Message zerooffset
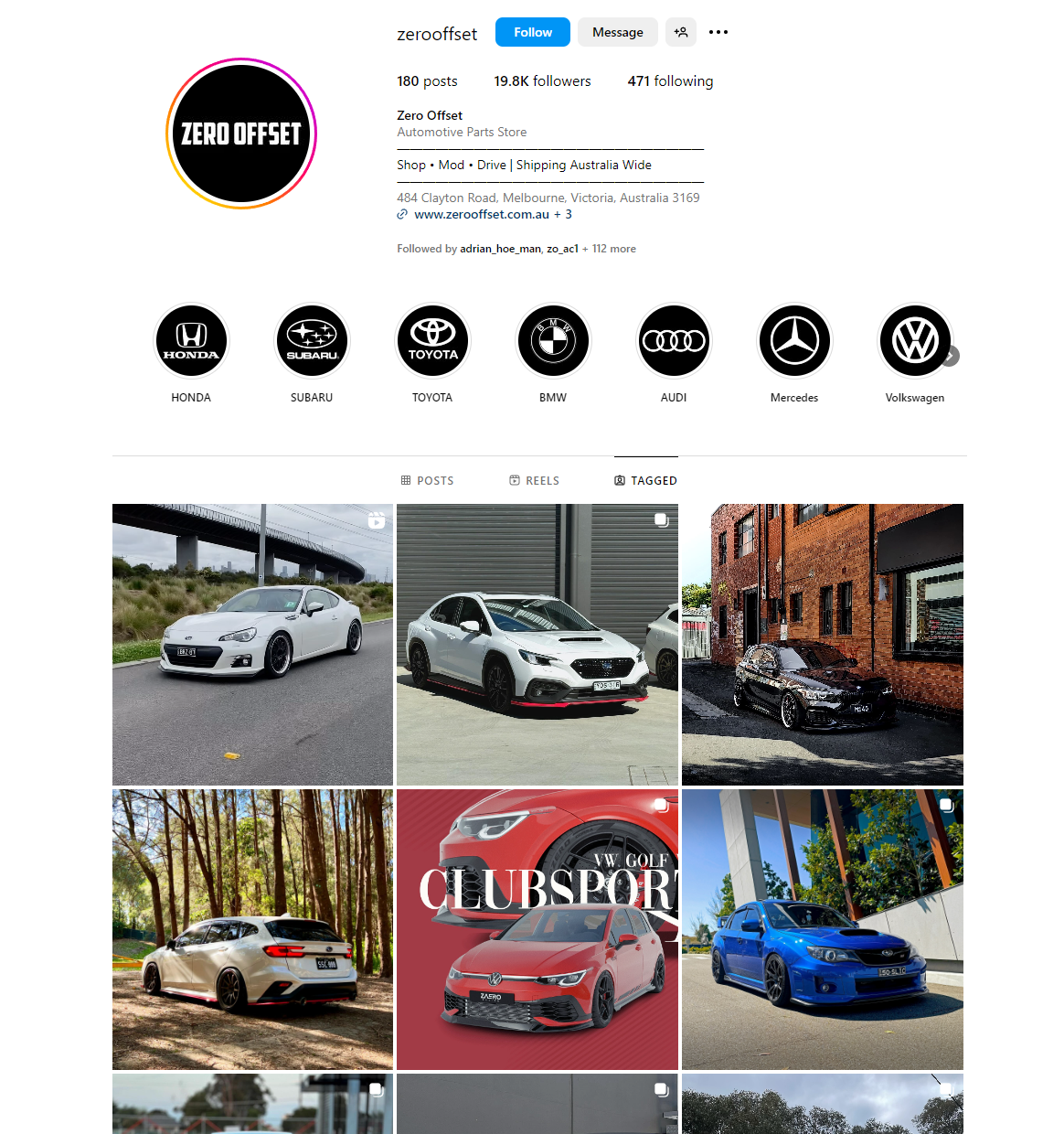Viewport: 1064px width, 1134px height. 617,32
